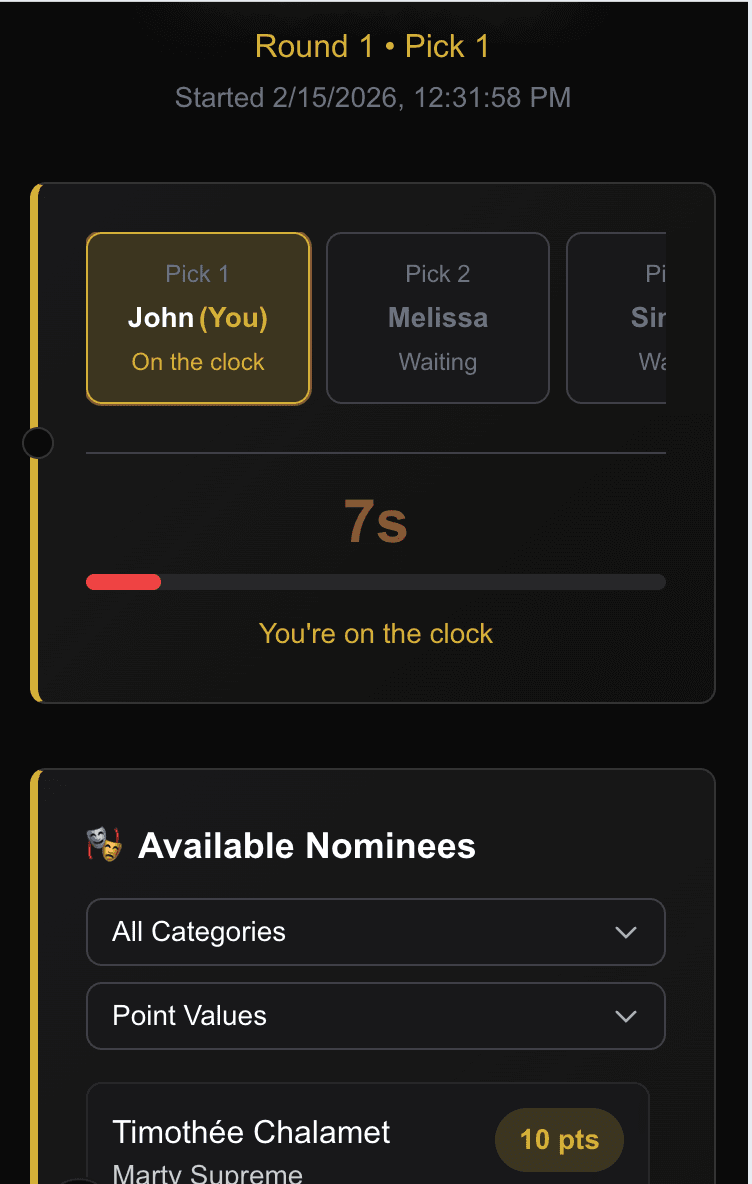Click the draft start timestamp text
752x1184 pixels.
(373, 97)
